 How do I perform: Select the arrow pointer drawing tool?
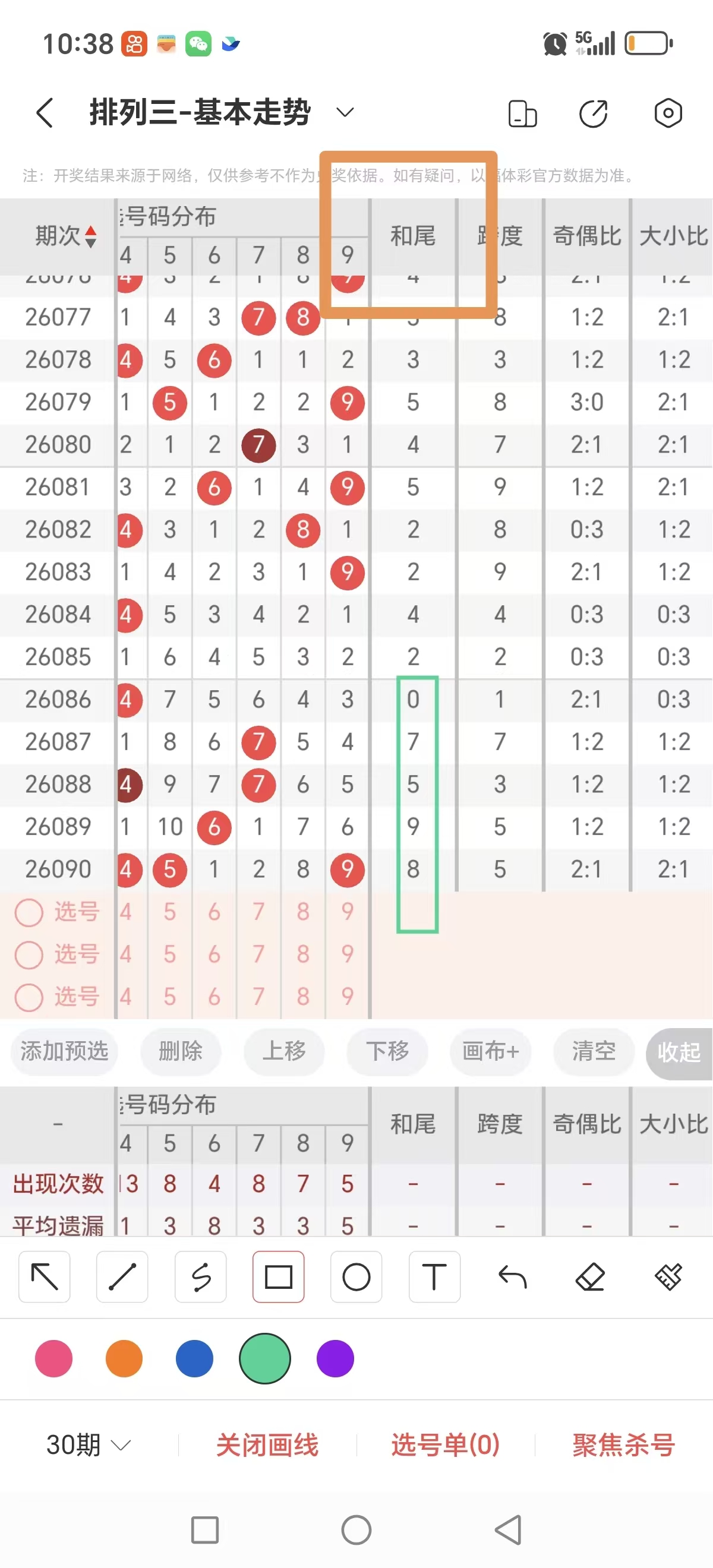pyautogui.click(x=44, y=1278)
